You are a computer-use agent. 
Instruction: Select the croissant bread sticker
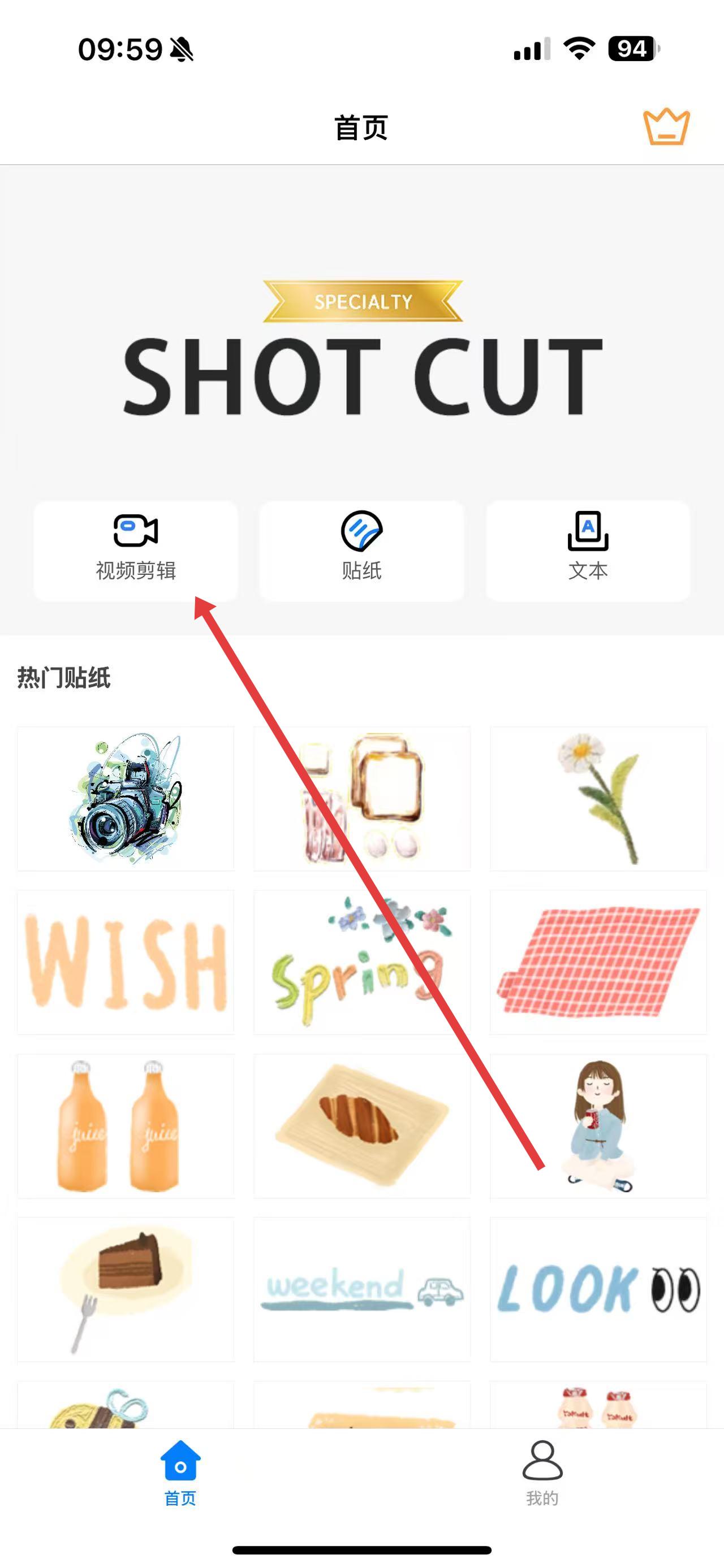click(361, 1125)
